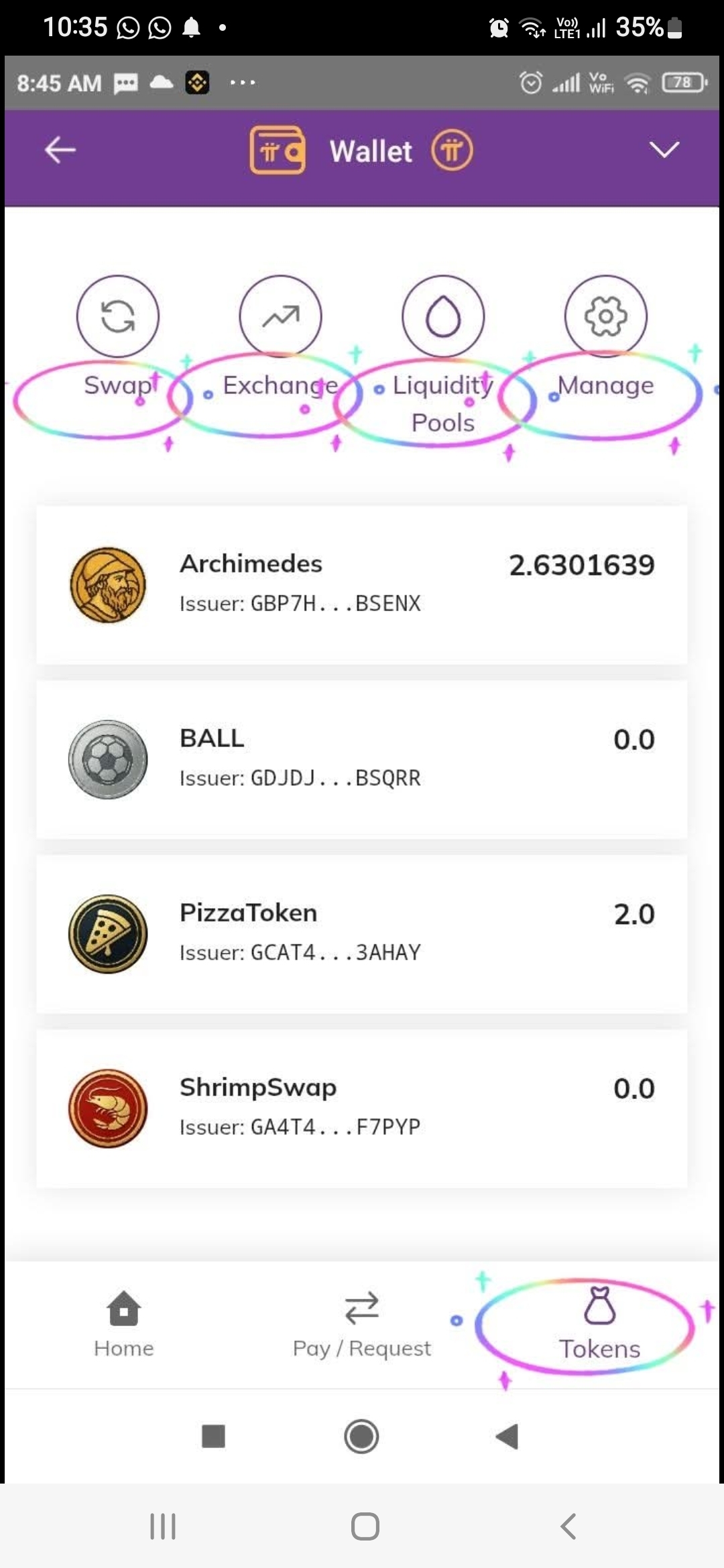Open the recent apps overview

[x=163, y=1526]
